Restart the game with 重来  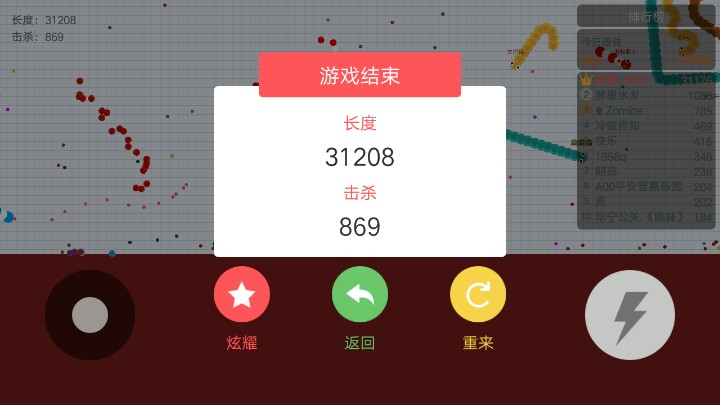click(x=478, y=295)
